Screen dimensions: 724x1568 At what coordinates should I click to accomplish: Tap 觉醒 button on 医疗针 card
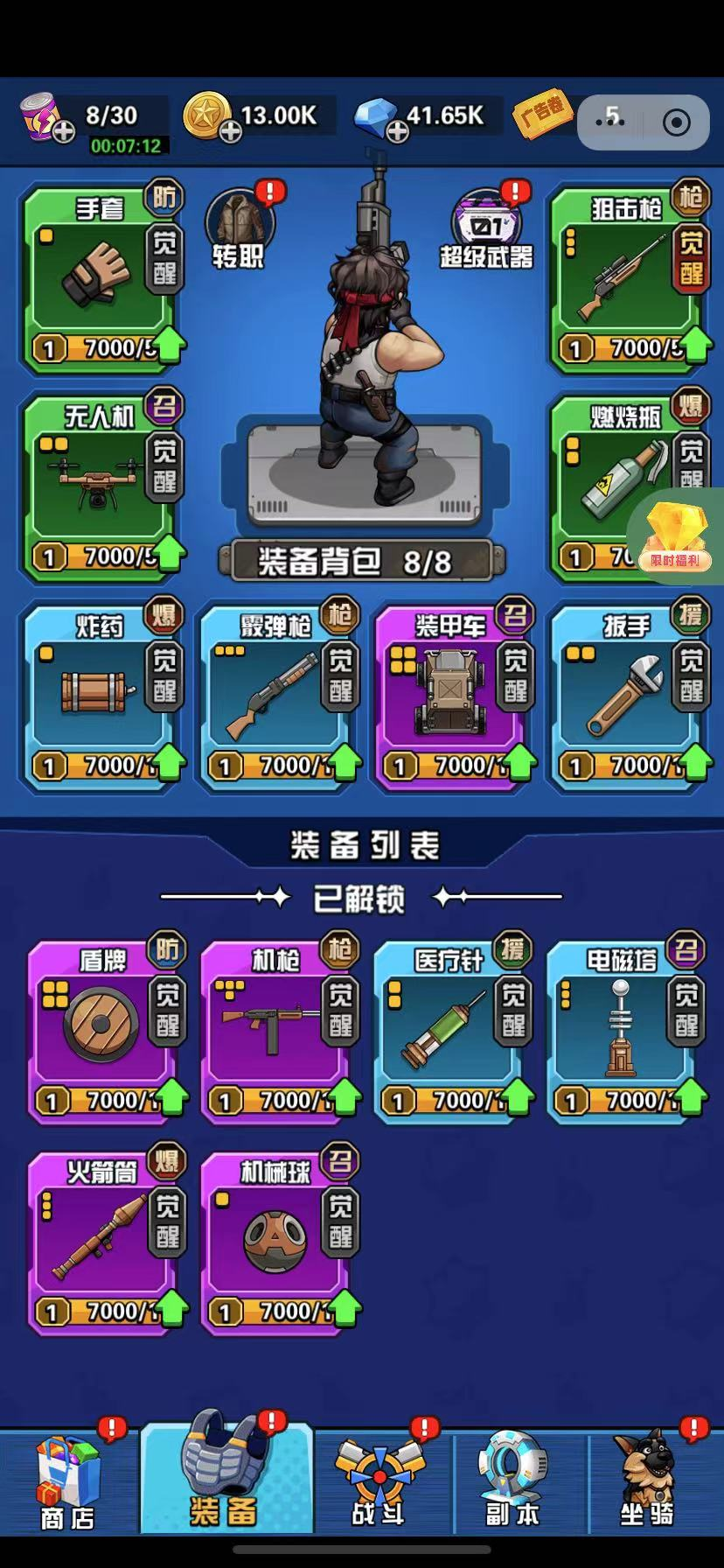pyautogui.click(x=513, y=1010)
